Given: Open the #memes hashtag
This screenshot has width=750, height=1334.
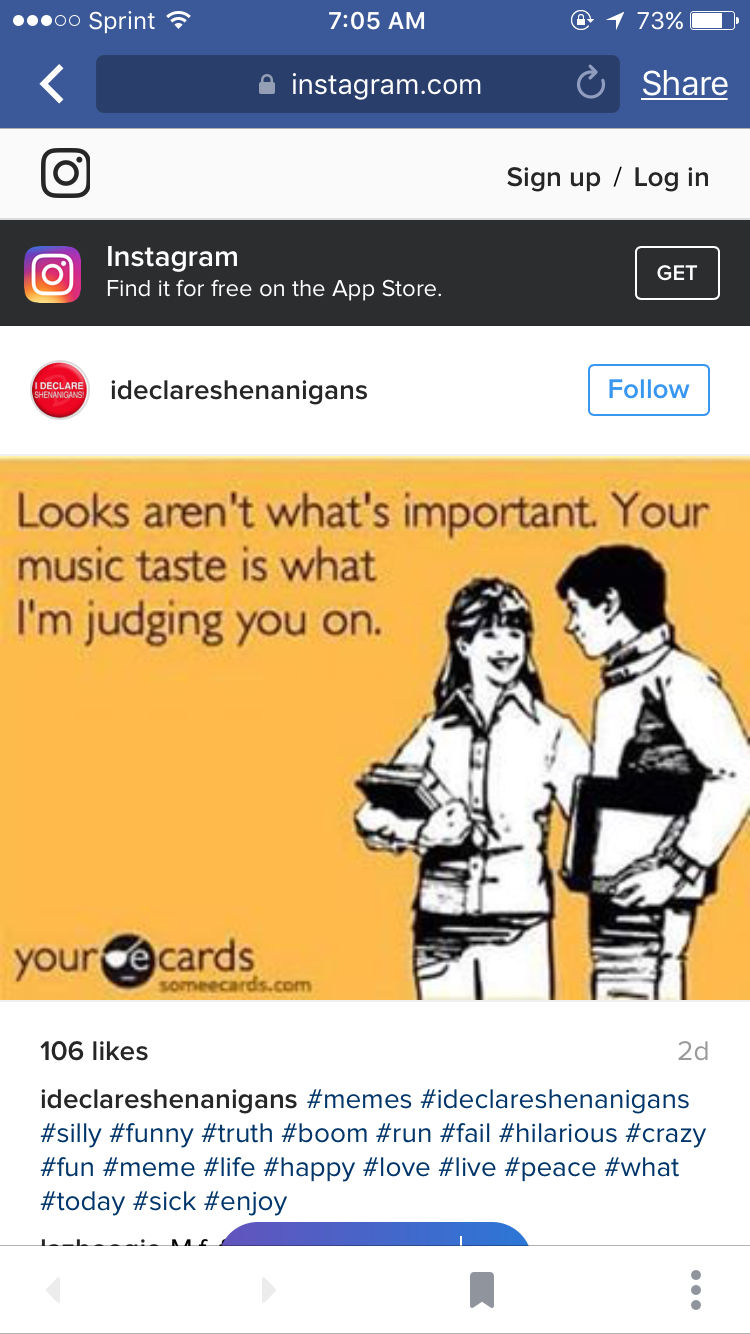Looking at the screenshot, I should 359,1099.
